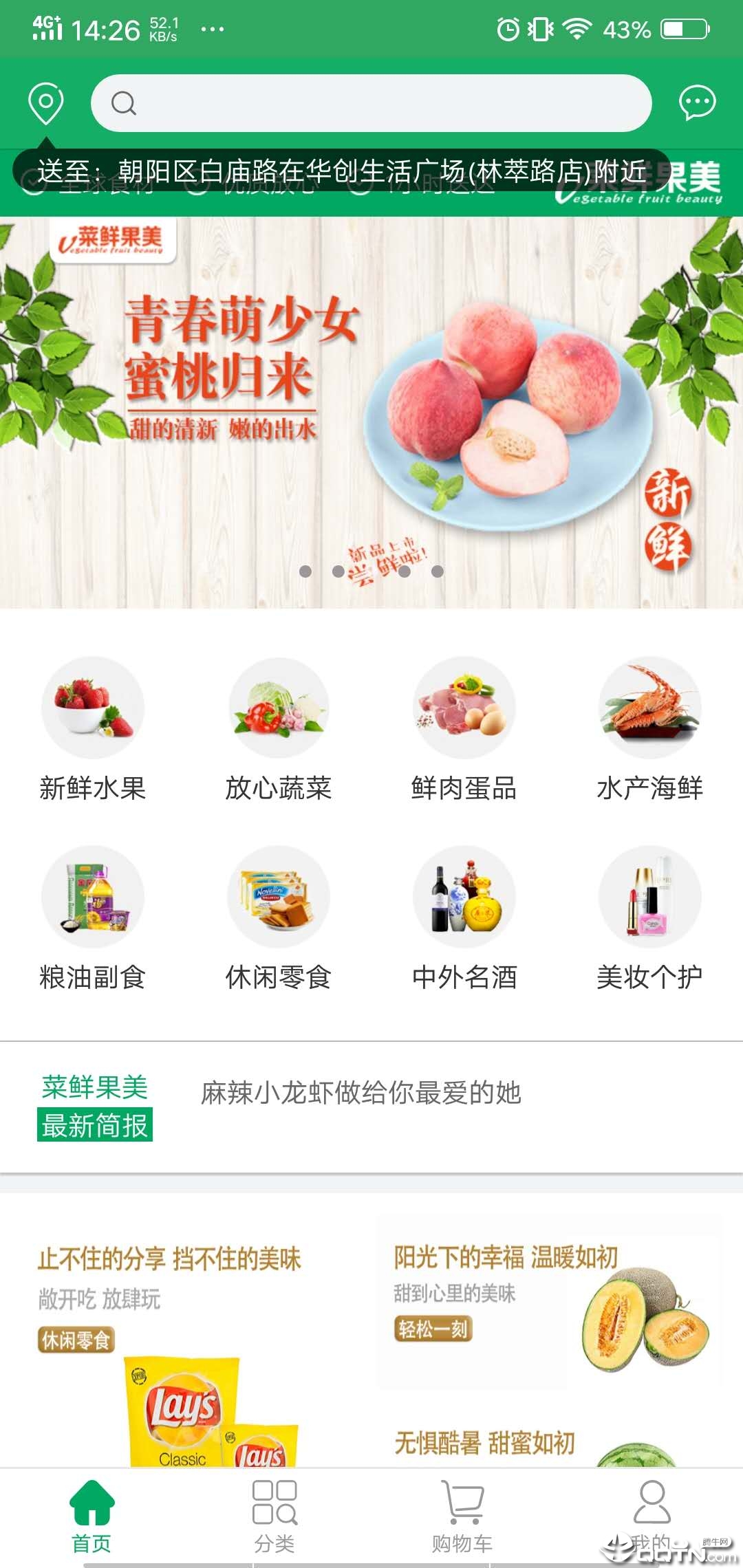Screen dimensions: 743x1568
Task: Open the location pin icon
Action: [44, 103]
